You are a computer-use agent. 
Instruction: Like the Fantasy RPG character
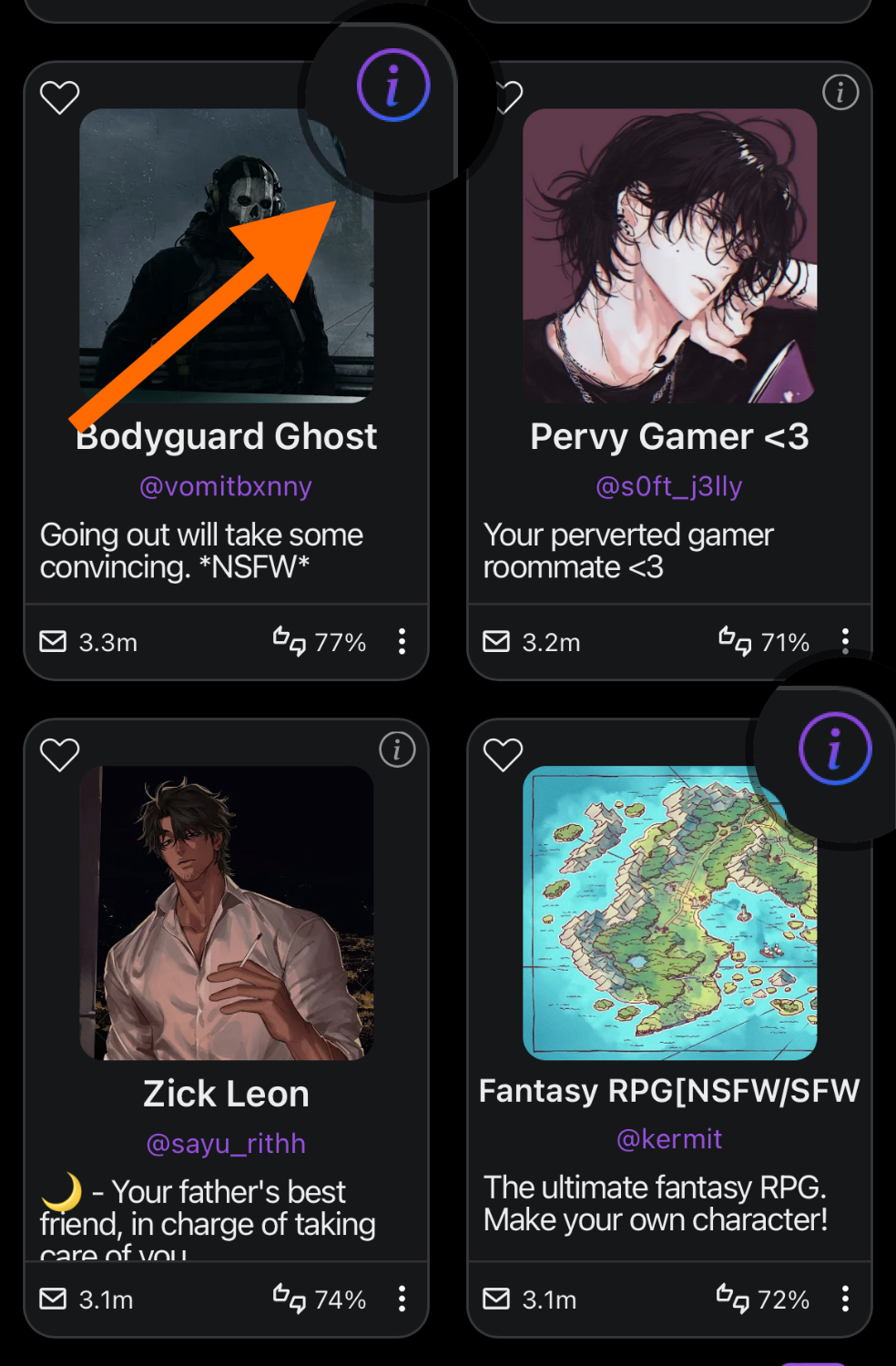click(x=503, y=754)
